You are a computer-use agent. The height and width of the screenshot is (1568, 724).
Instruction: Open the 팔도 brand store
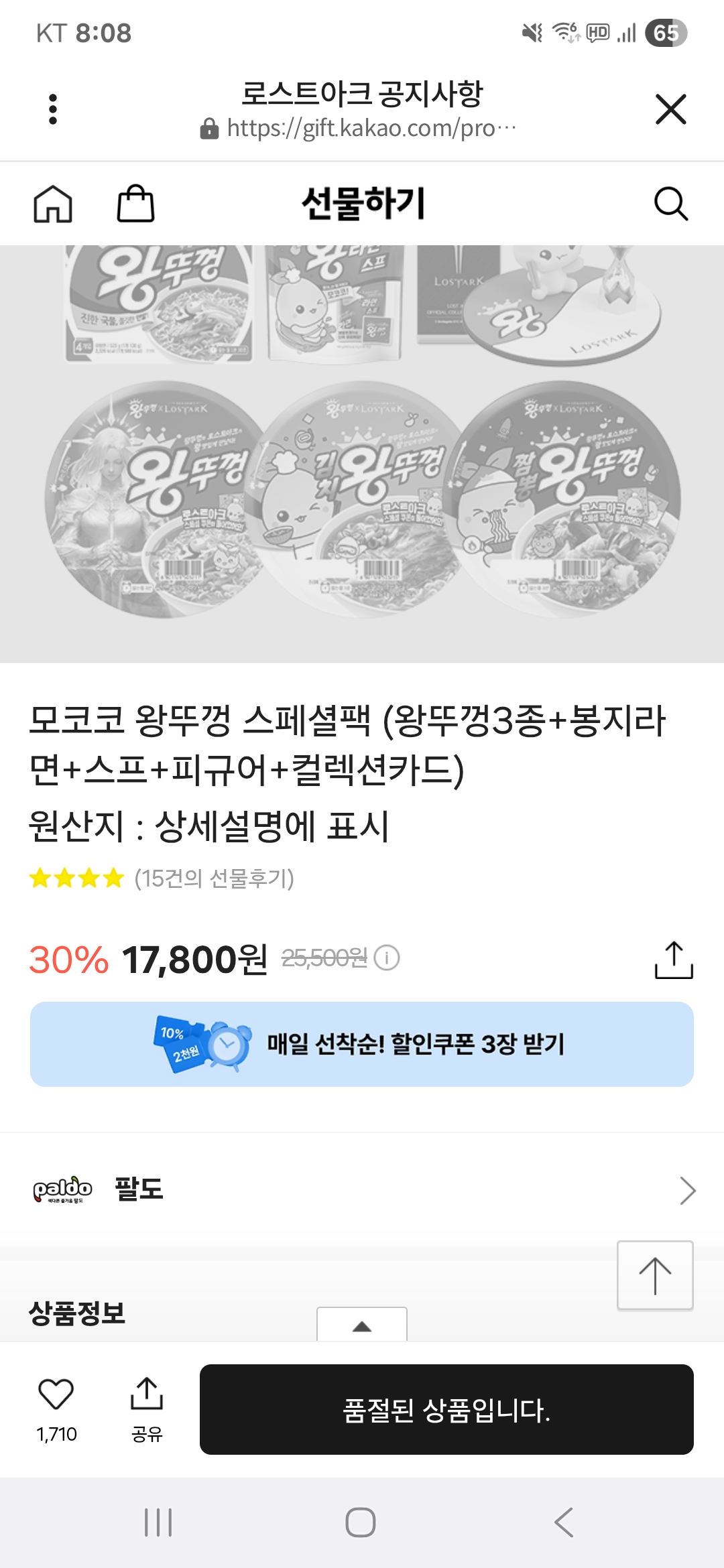[362, 1190]
